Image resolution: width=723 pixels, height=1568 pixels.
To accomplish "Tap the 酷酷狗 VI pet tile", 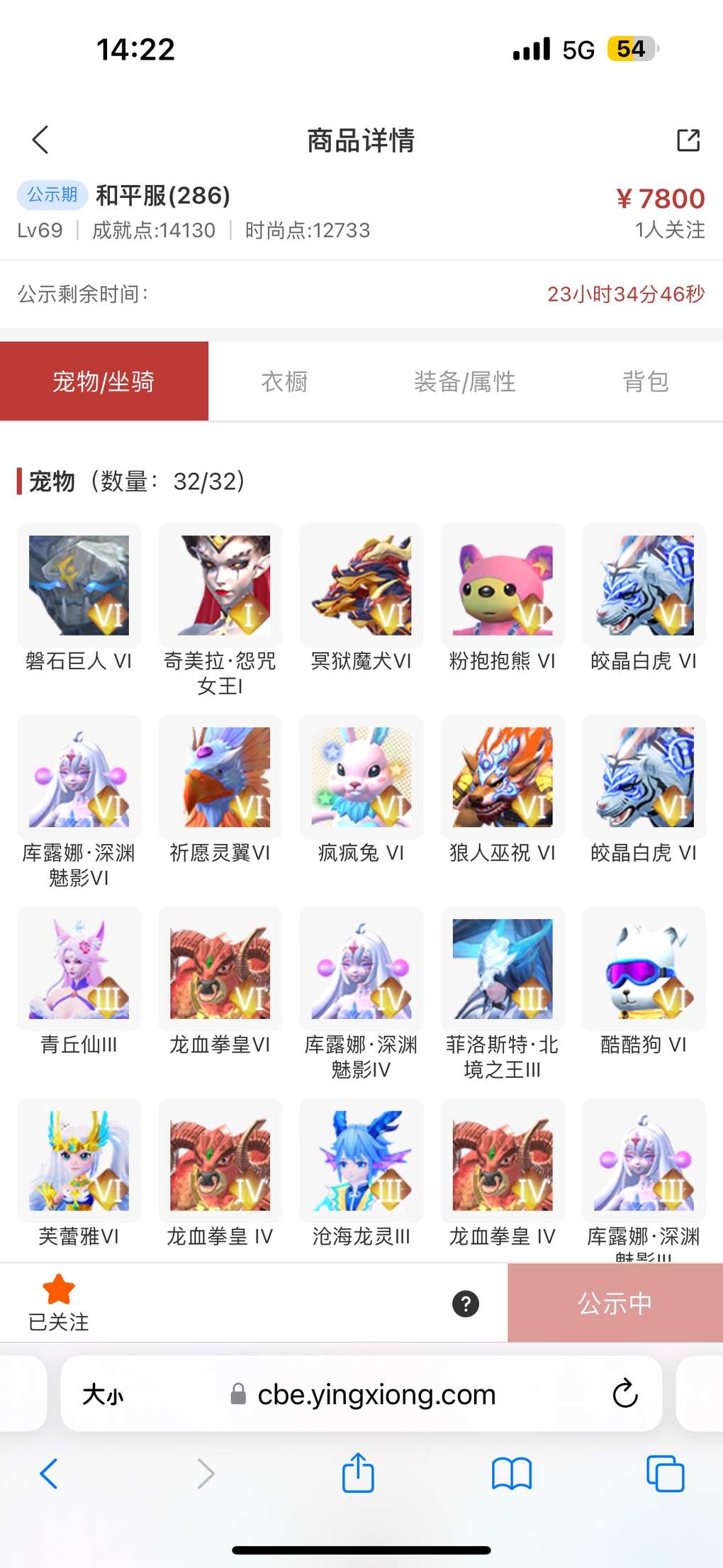I will (644, 969).
